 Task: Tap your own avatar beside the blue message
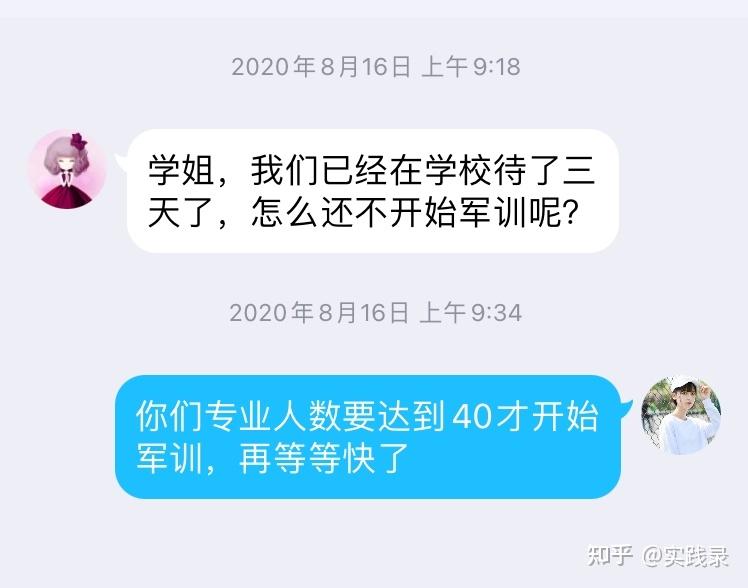681,416
